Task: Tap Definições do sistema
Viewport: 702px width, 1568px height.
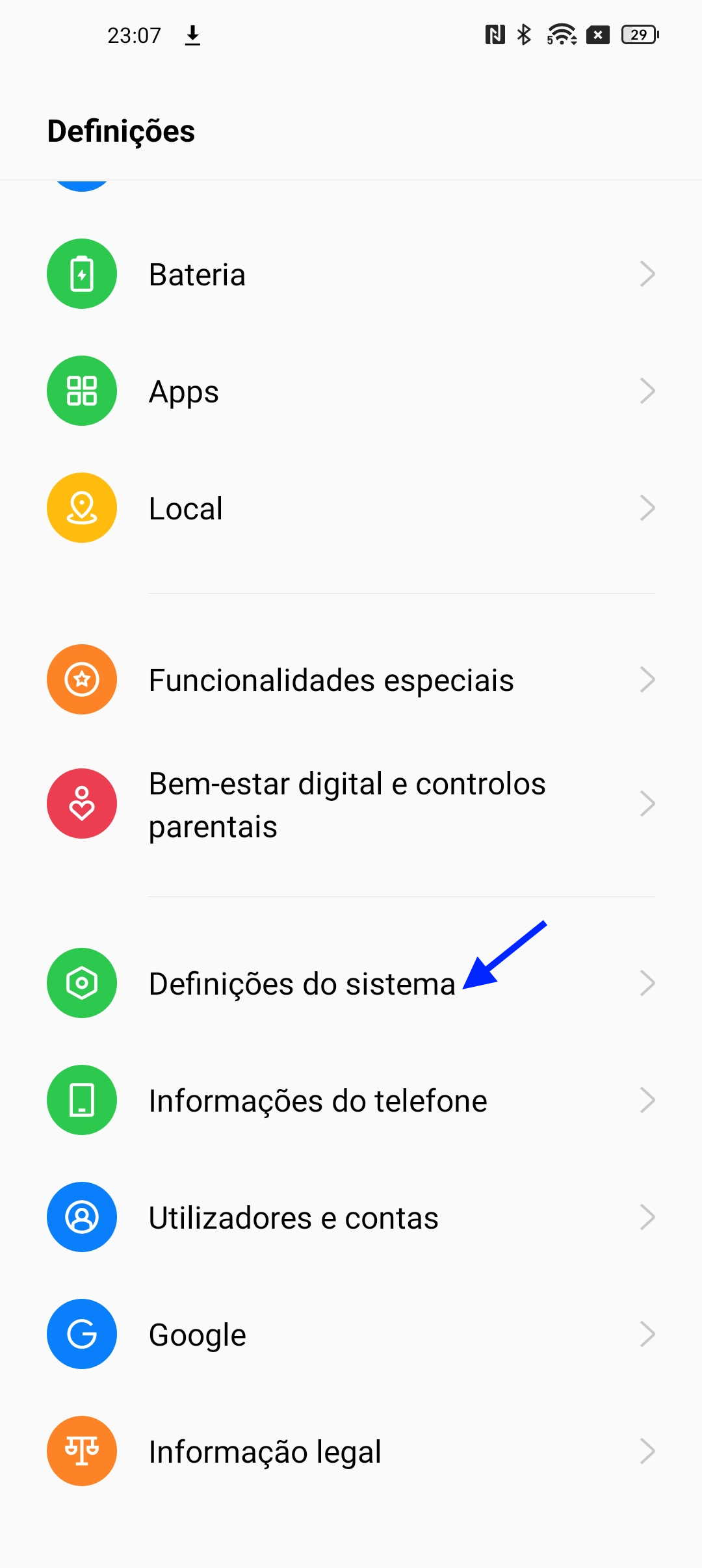Action: tap(351, 983)
